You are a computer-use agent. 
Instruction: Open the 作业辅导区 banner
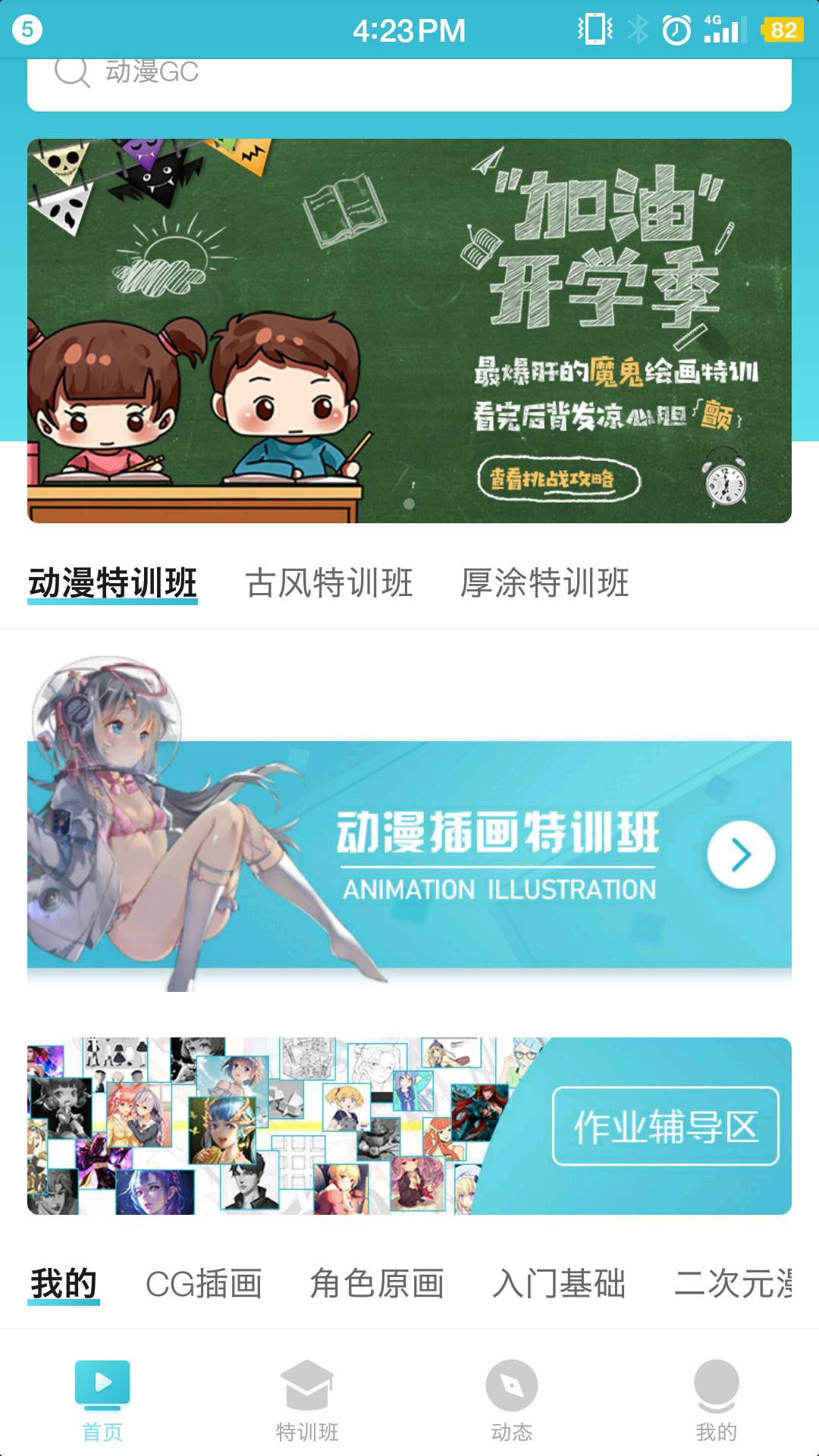[x=409, y=1126]
